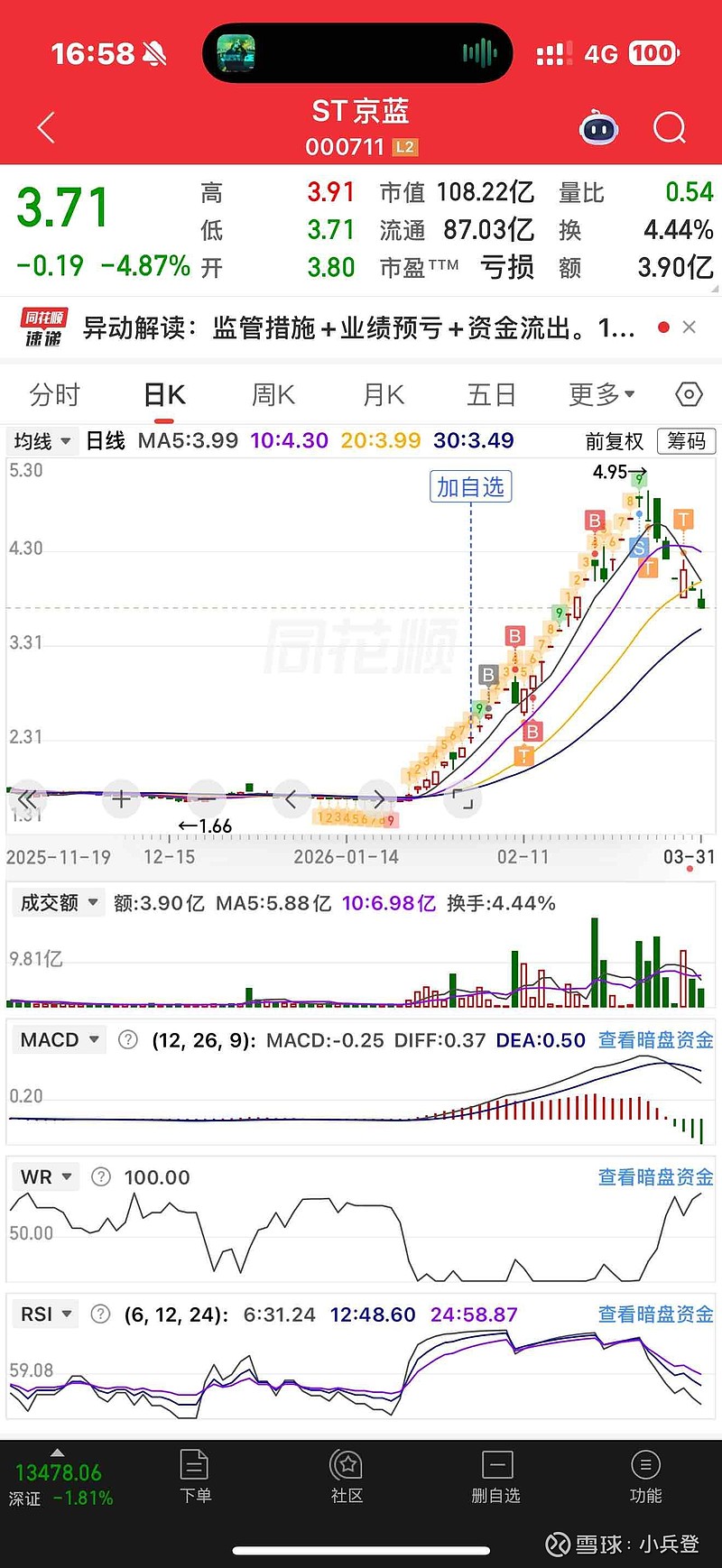Switch to the 五日 five-day tab
Screen dimensions: 722x1568
[x=491, y=394]
